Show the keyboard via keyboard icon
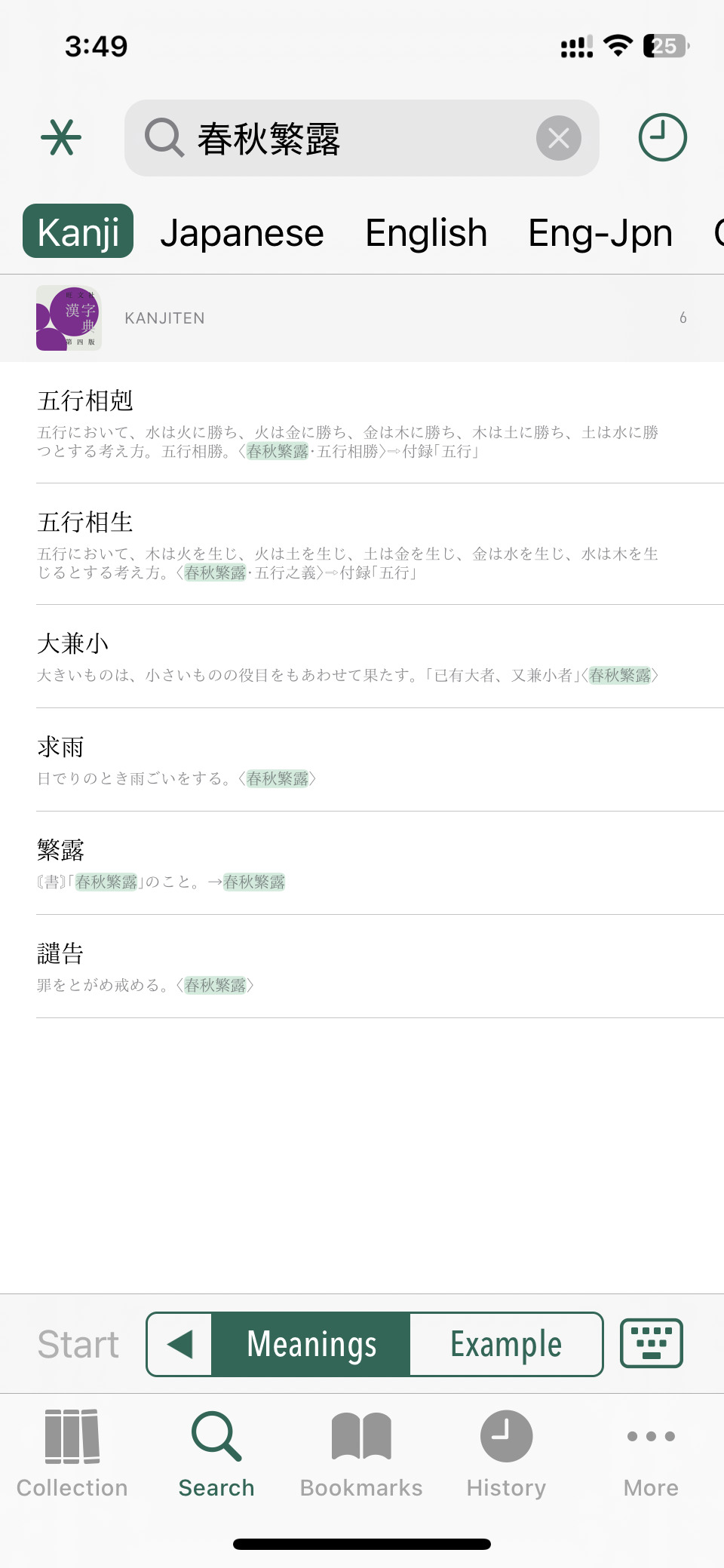The width and height of the screenshot is (724, 1568). tap(652, 1343)
